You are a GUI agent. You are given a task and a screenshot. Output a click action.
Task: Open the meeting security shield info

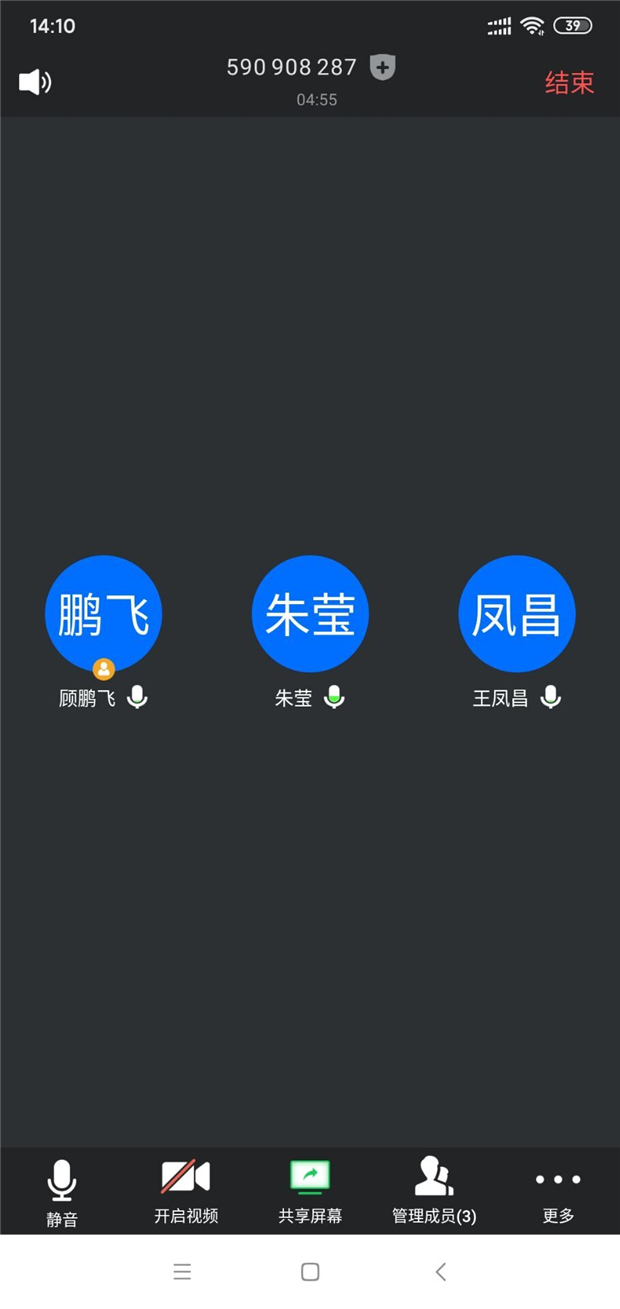pyautogui.click(x=382, y=68)
